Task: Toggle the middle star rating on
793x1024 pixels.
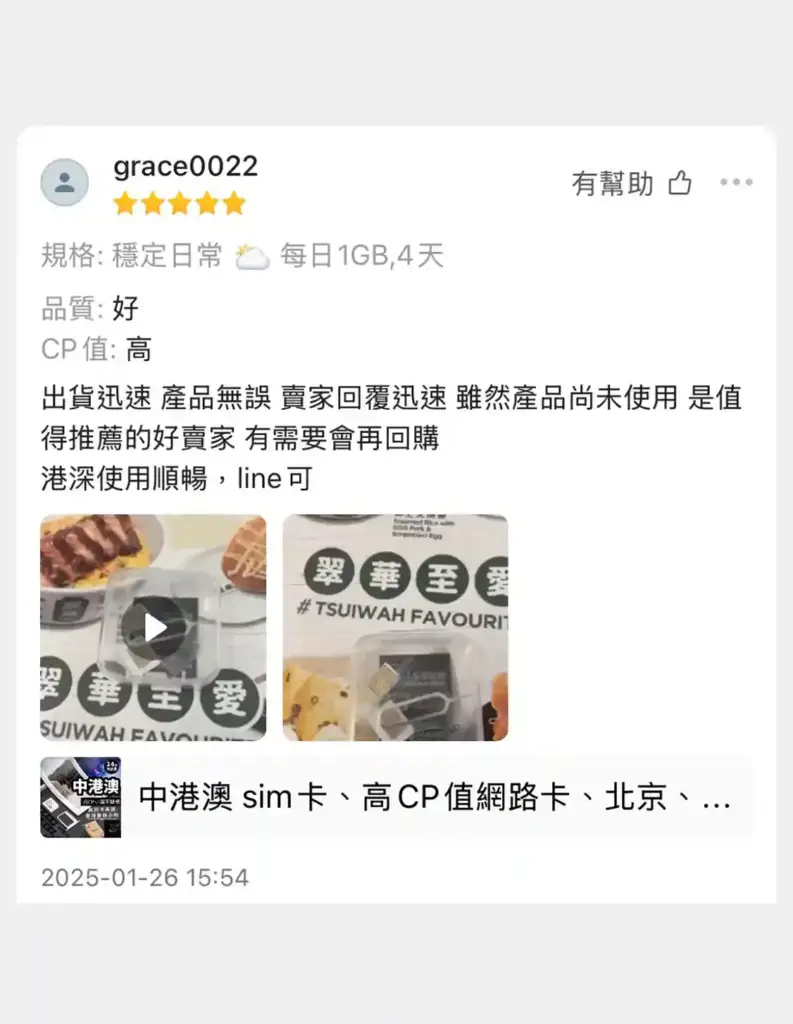Action: coord(180,203)
